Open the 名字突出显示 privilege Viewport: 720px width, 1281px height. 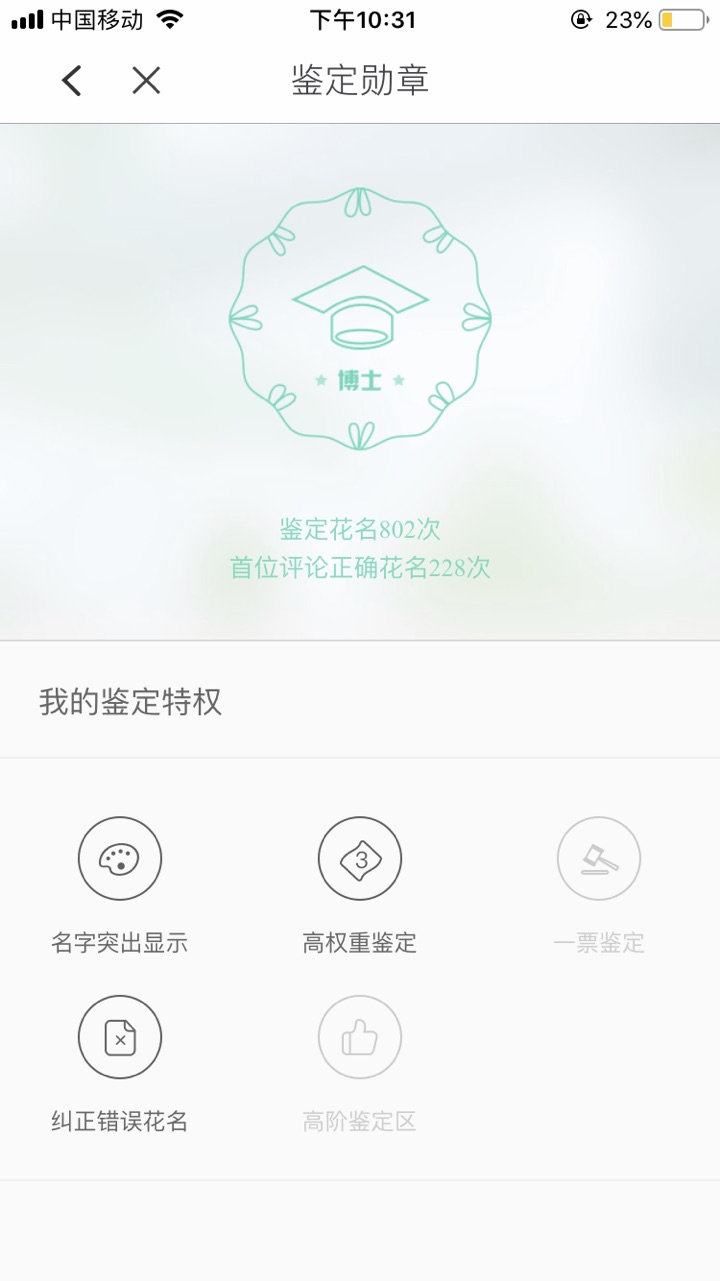click(x=120, y=859)
